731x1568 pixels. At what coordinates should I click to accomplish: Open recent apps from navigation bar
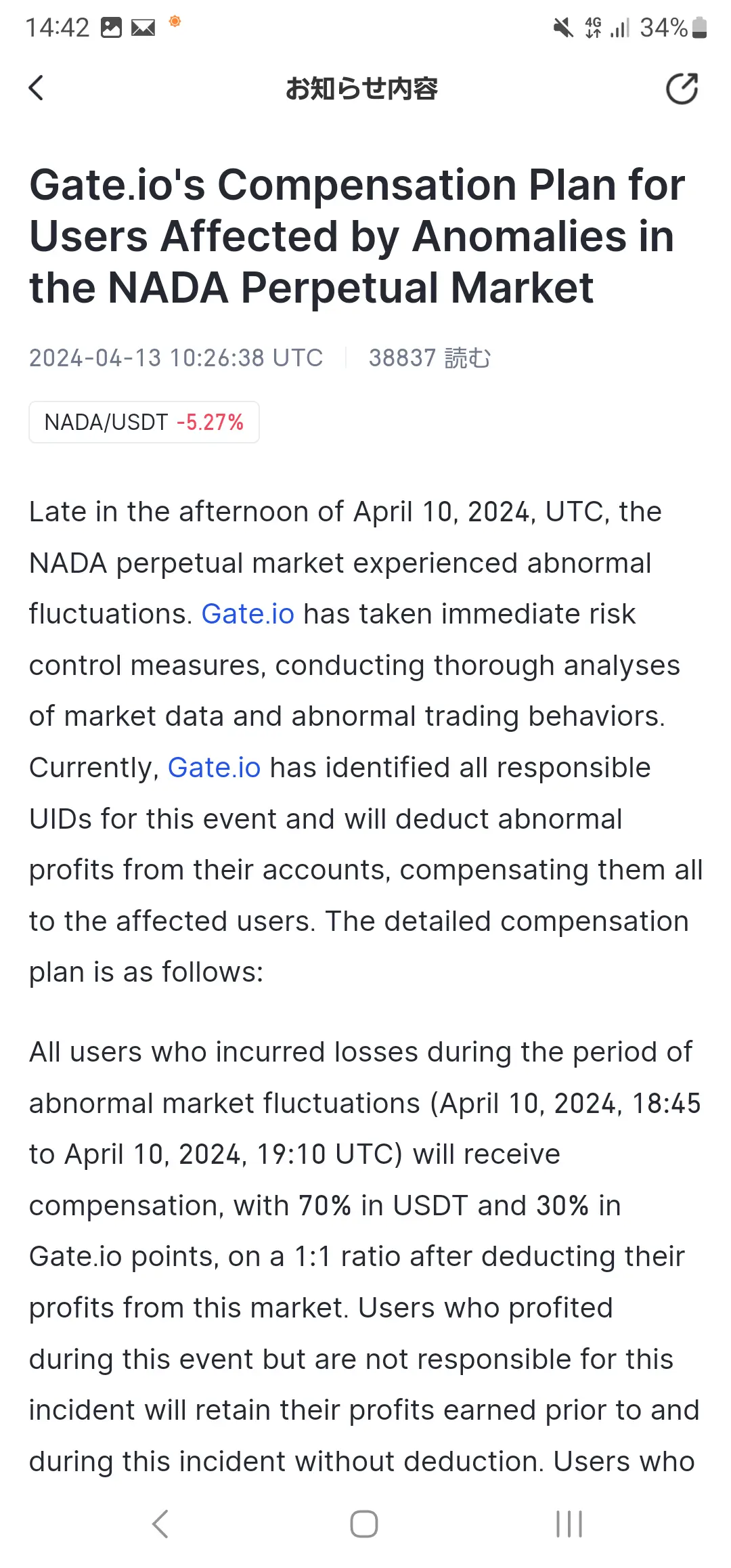(x=569, y=1524)
